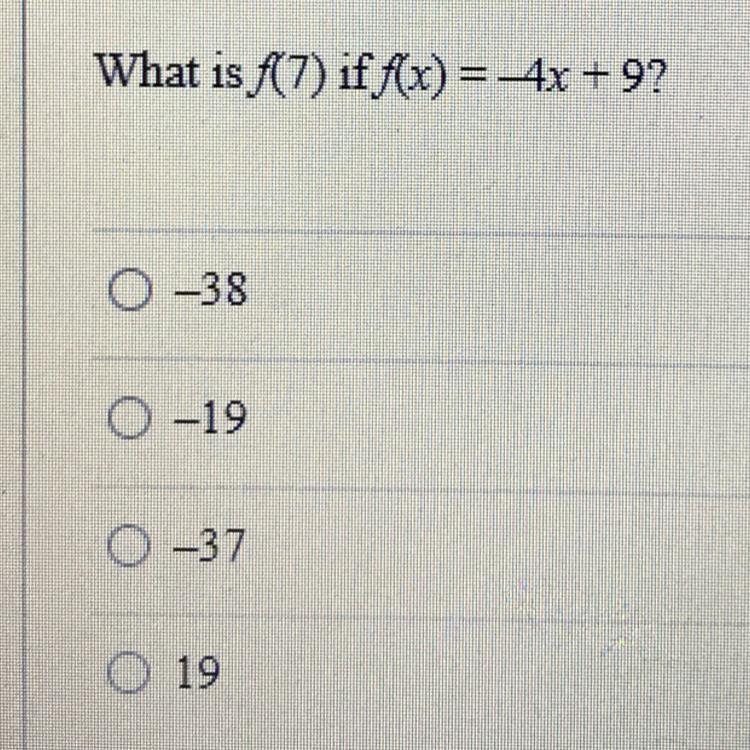The width and height of the screenshot is (750, 750).
Task: Choose the −19 answer option
Action: click(130, 421)
